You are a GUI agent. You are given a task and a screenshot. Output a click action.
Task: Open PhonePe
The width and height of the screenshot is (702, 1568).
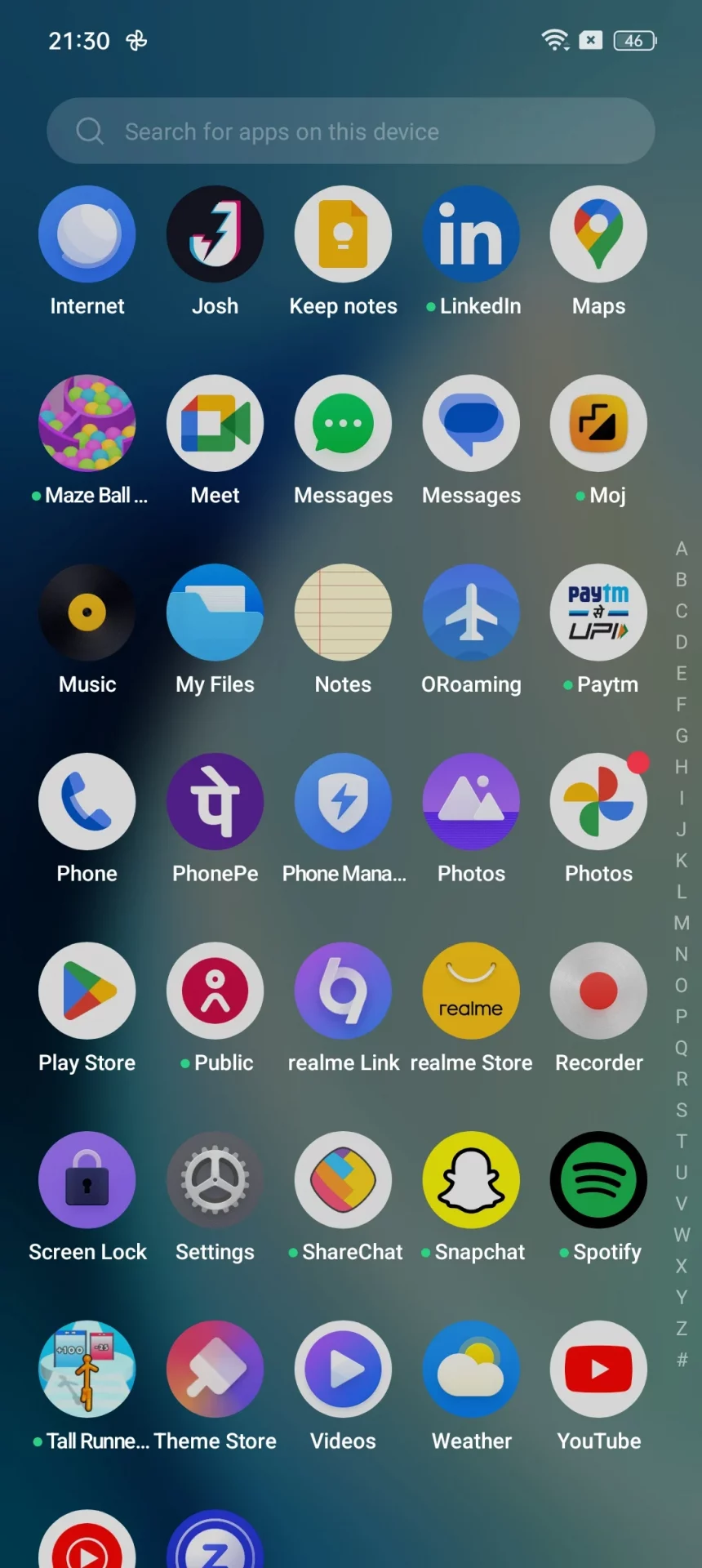point(215,802)
